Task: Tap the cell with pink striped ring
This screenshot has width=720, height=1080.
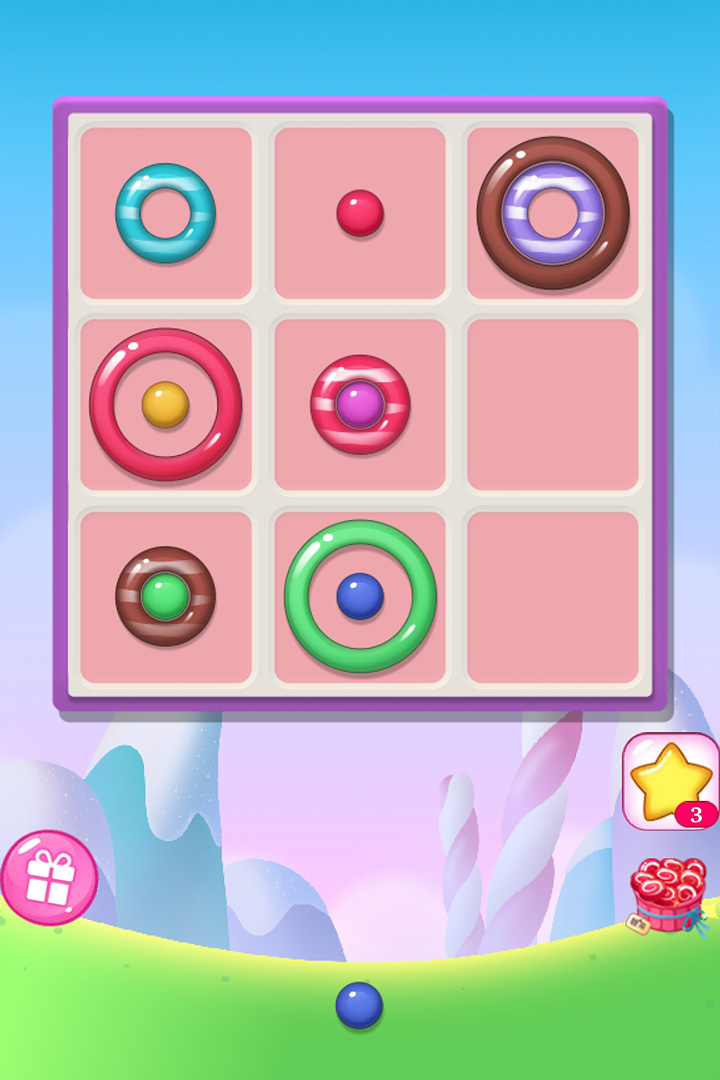Action: click(x=360, y=404)
